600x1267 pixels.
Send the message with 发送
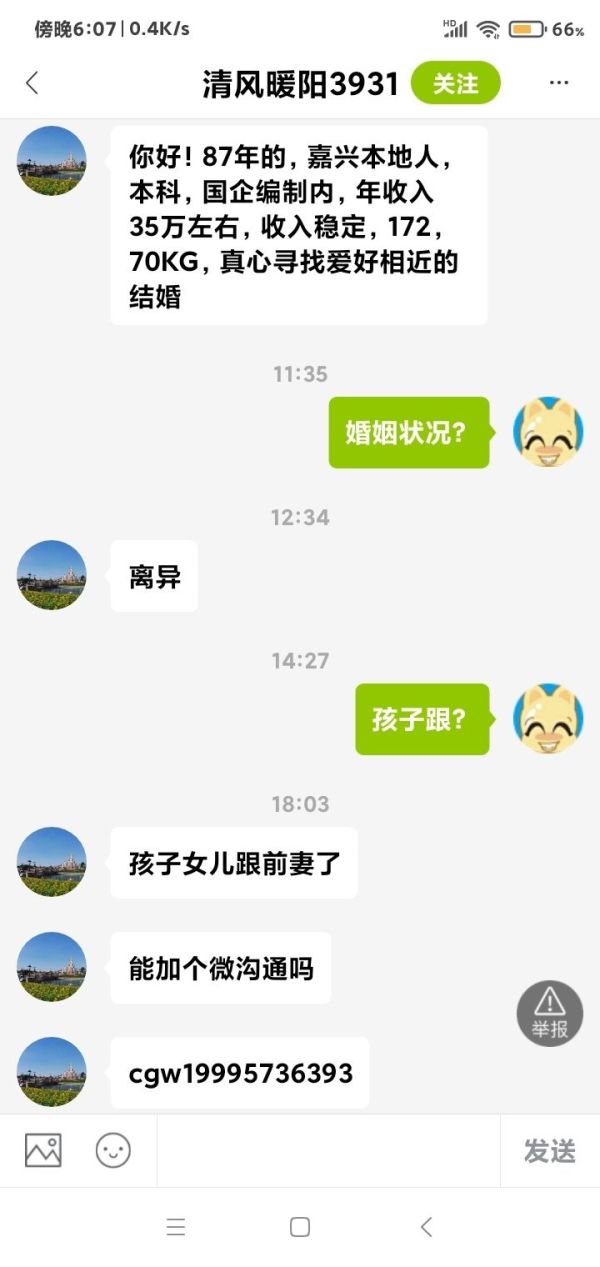point(549,1151)
